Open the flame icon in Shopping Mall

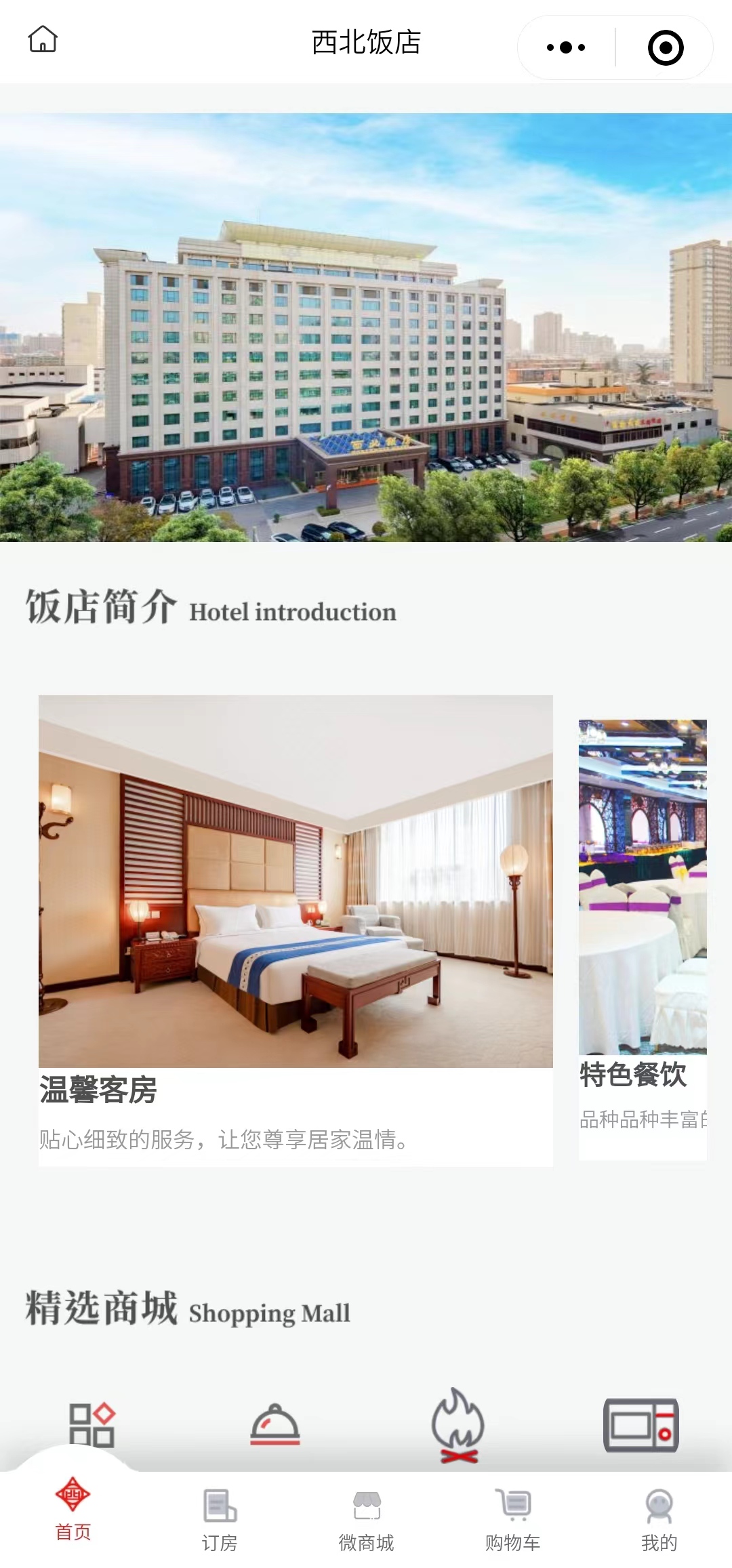pyautogui.click(x=458, y=1424)
